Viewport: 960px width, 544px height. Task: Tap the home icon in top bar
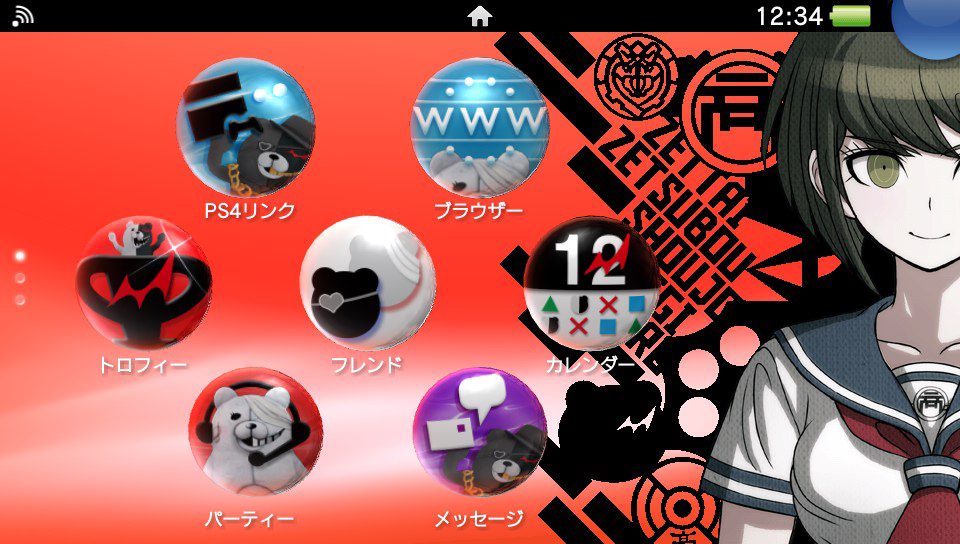(479, 17)
